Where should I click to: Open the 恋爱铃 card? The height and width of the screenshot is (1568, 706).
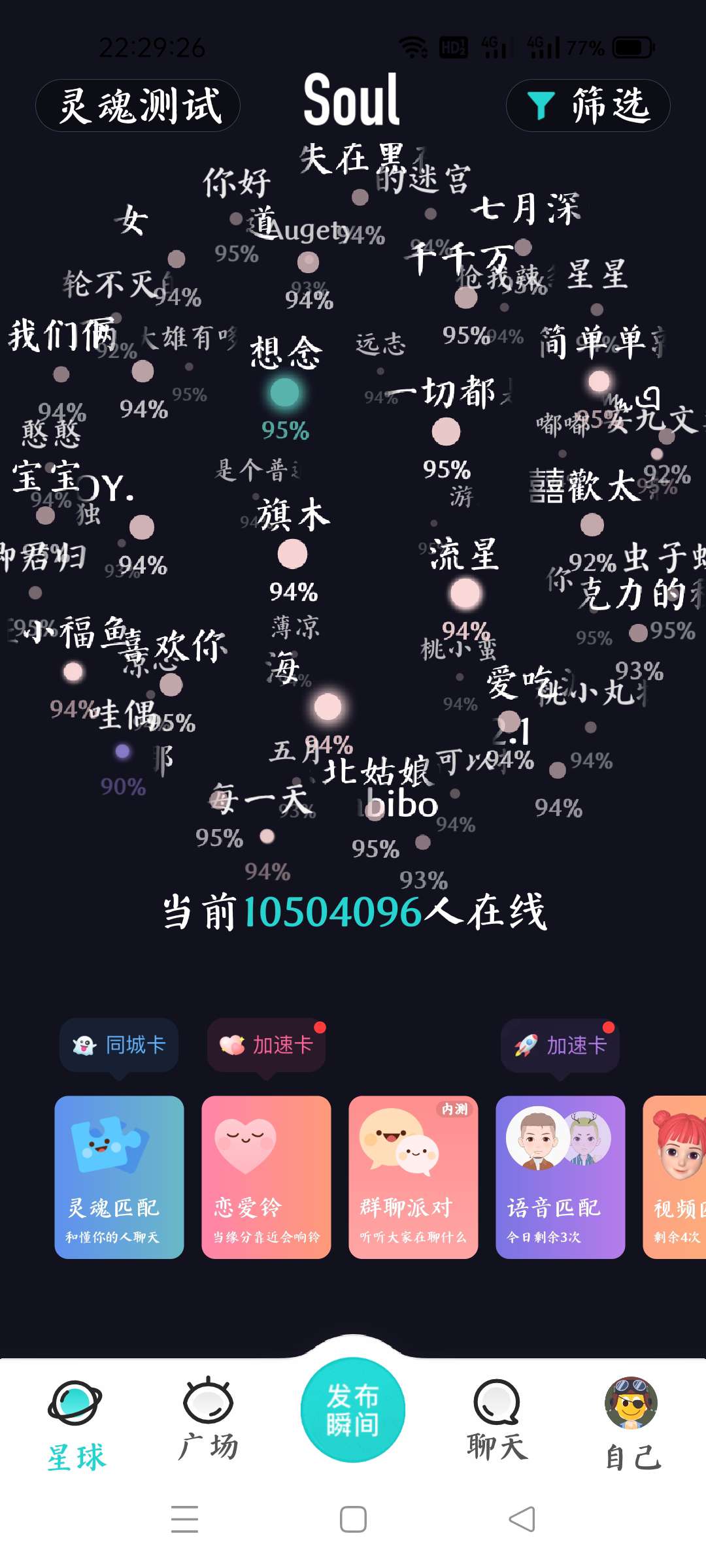tap(266, 1177)
